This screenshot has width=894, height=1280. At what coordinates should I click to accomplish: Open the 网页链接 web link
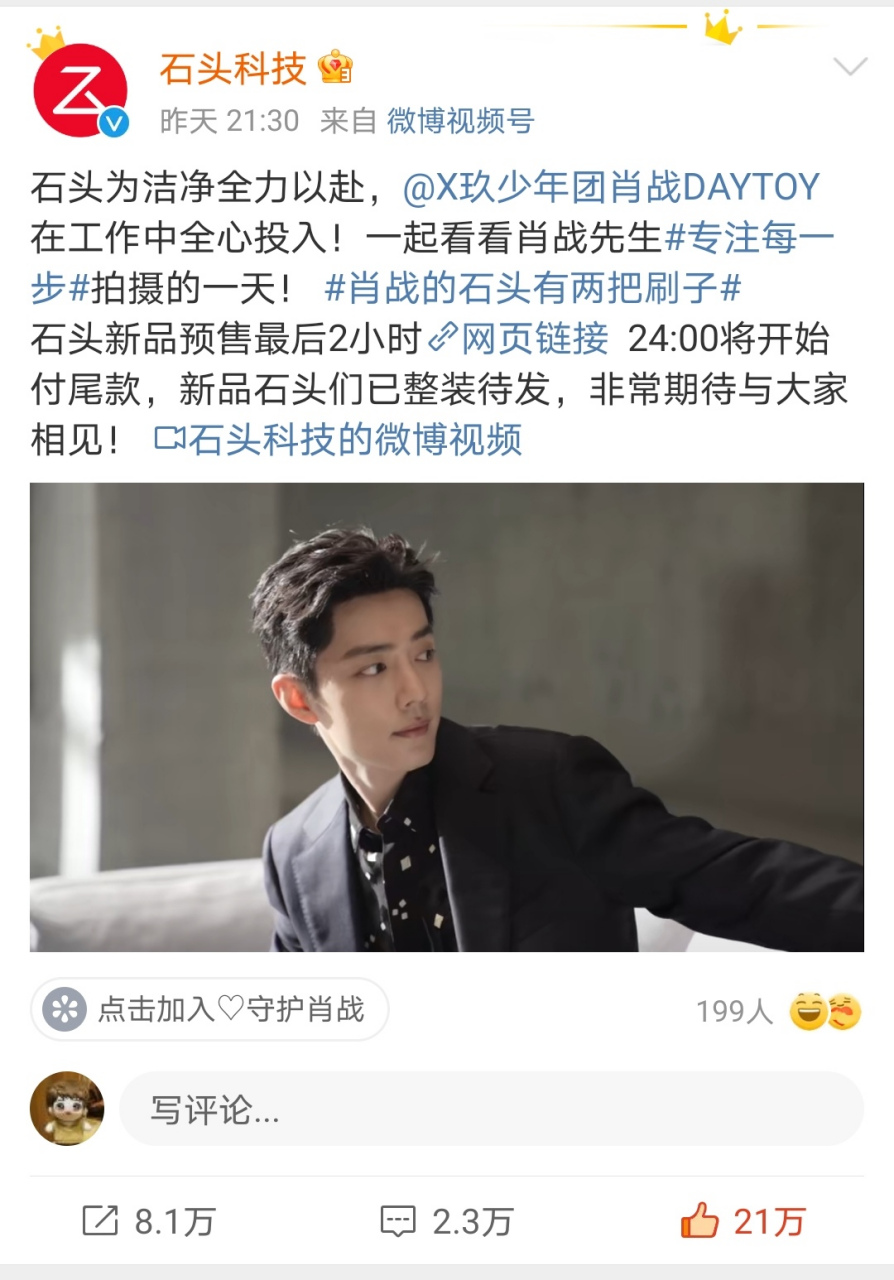pyautogui.click(x=520, y=340)
